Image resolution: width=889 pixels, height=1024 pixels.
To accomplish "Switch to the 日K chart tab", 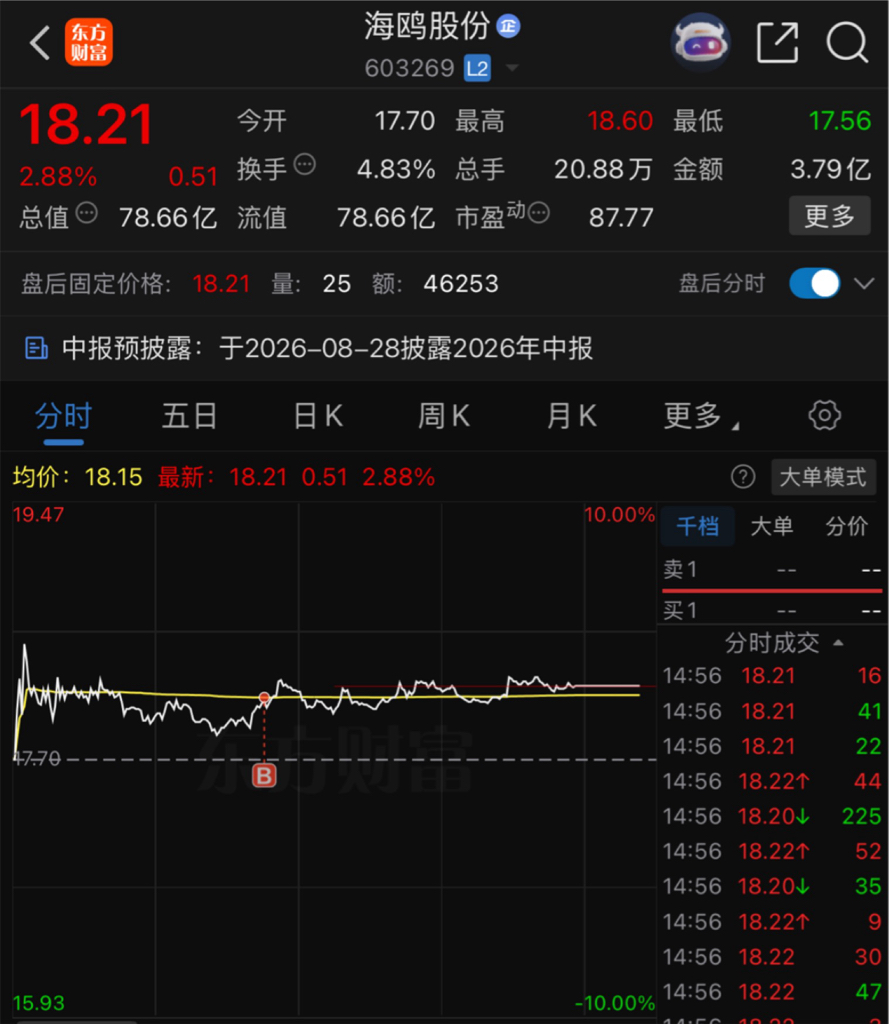I will (318, 416).
